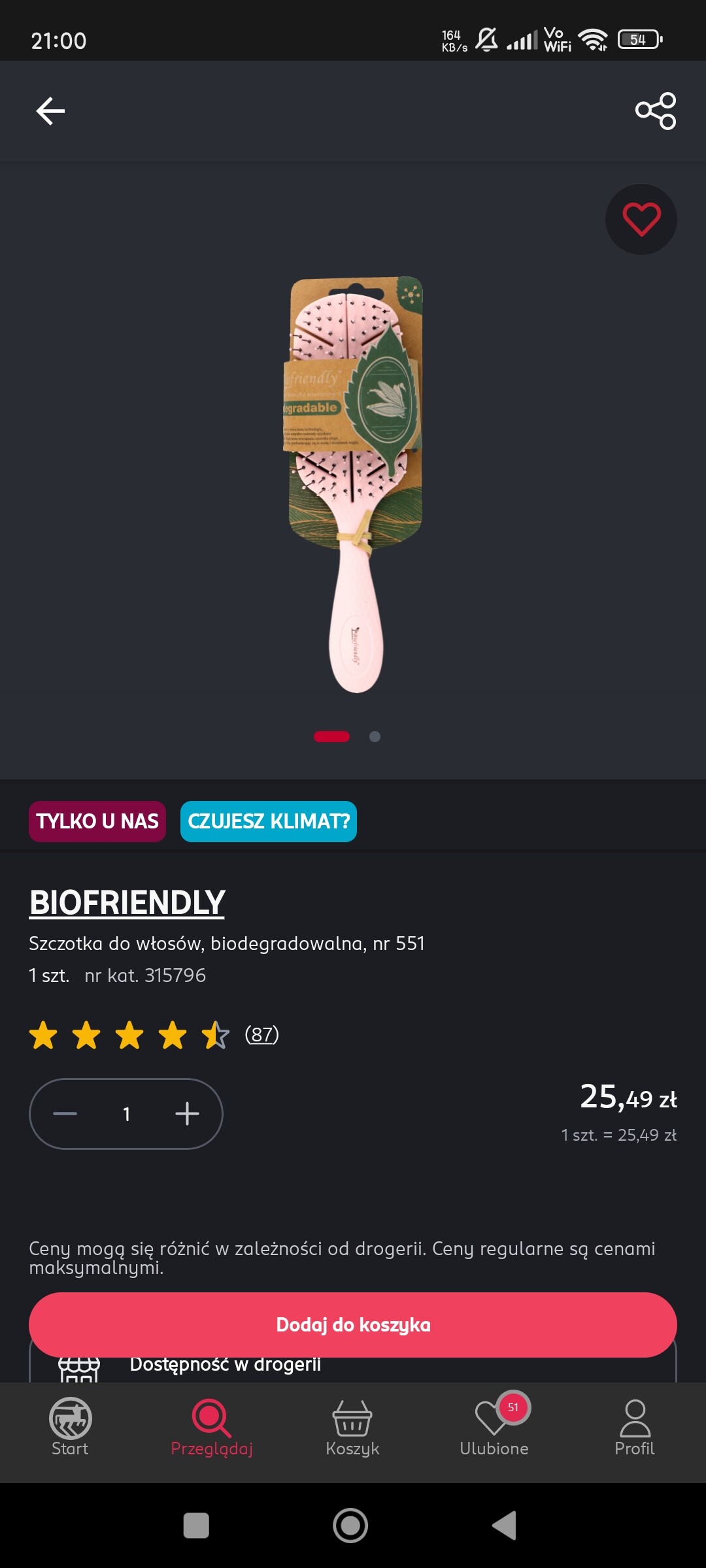Screen dimensions: 706x1568
Task: Open the Koszyk tab
Action: (x=352, y=1428)
